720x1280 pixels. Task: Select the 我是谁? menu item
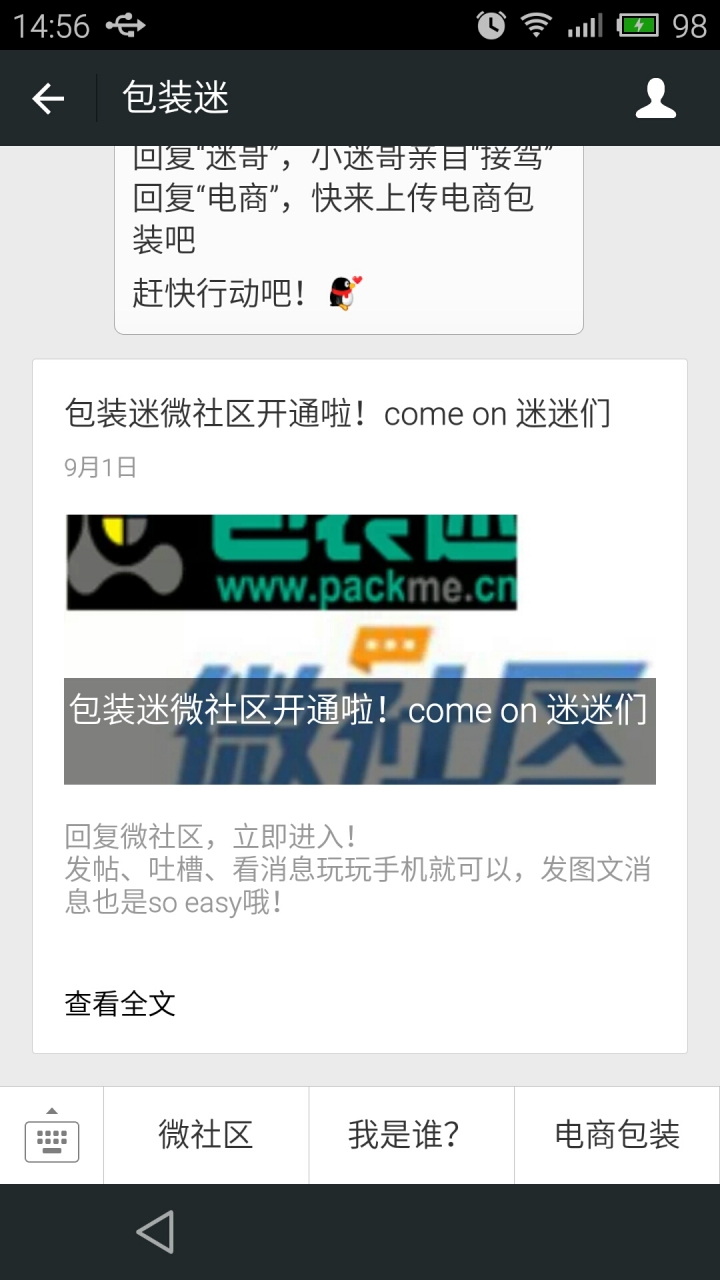pyautogui.click(x=411, y=1135)
